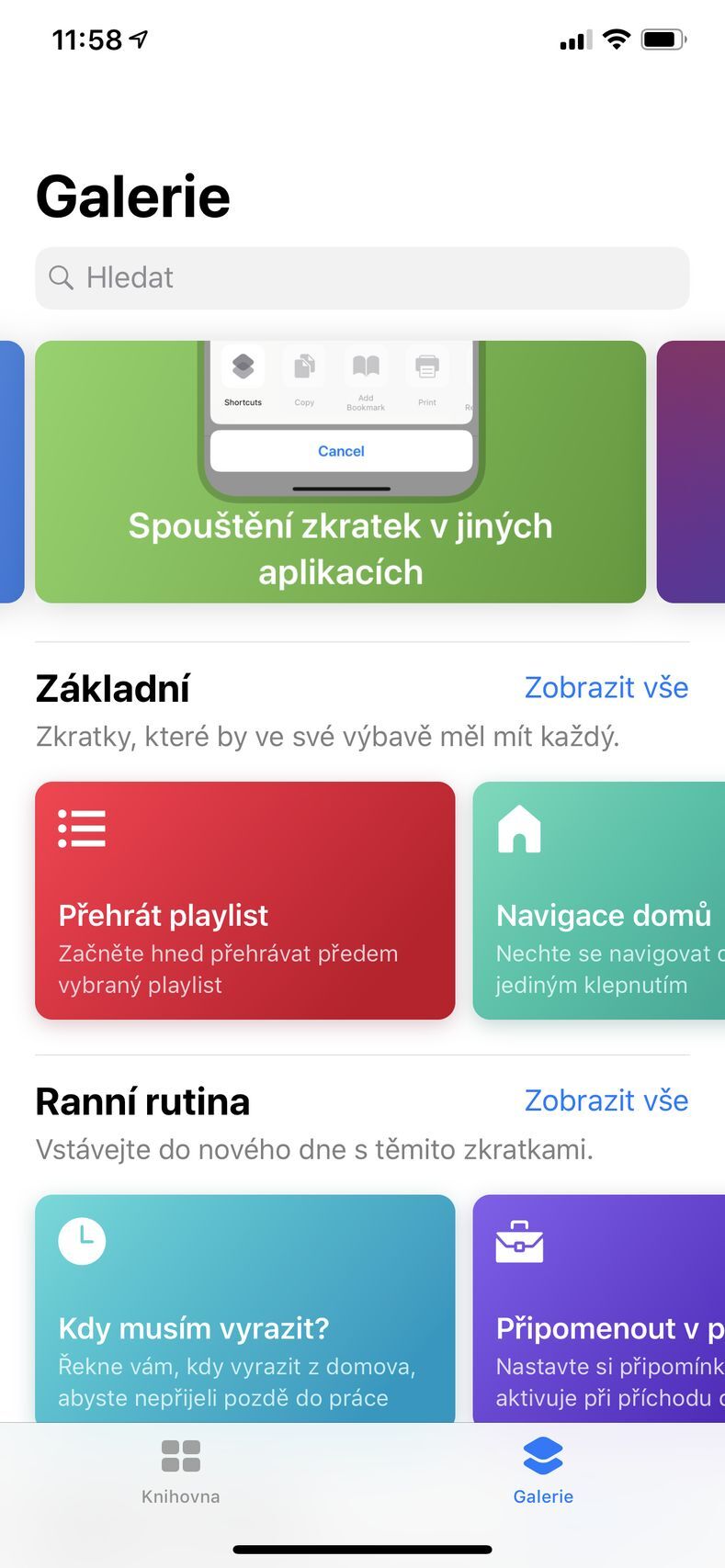Switch to the Galerie tab

pos(543,1472)
